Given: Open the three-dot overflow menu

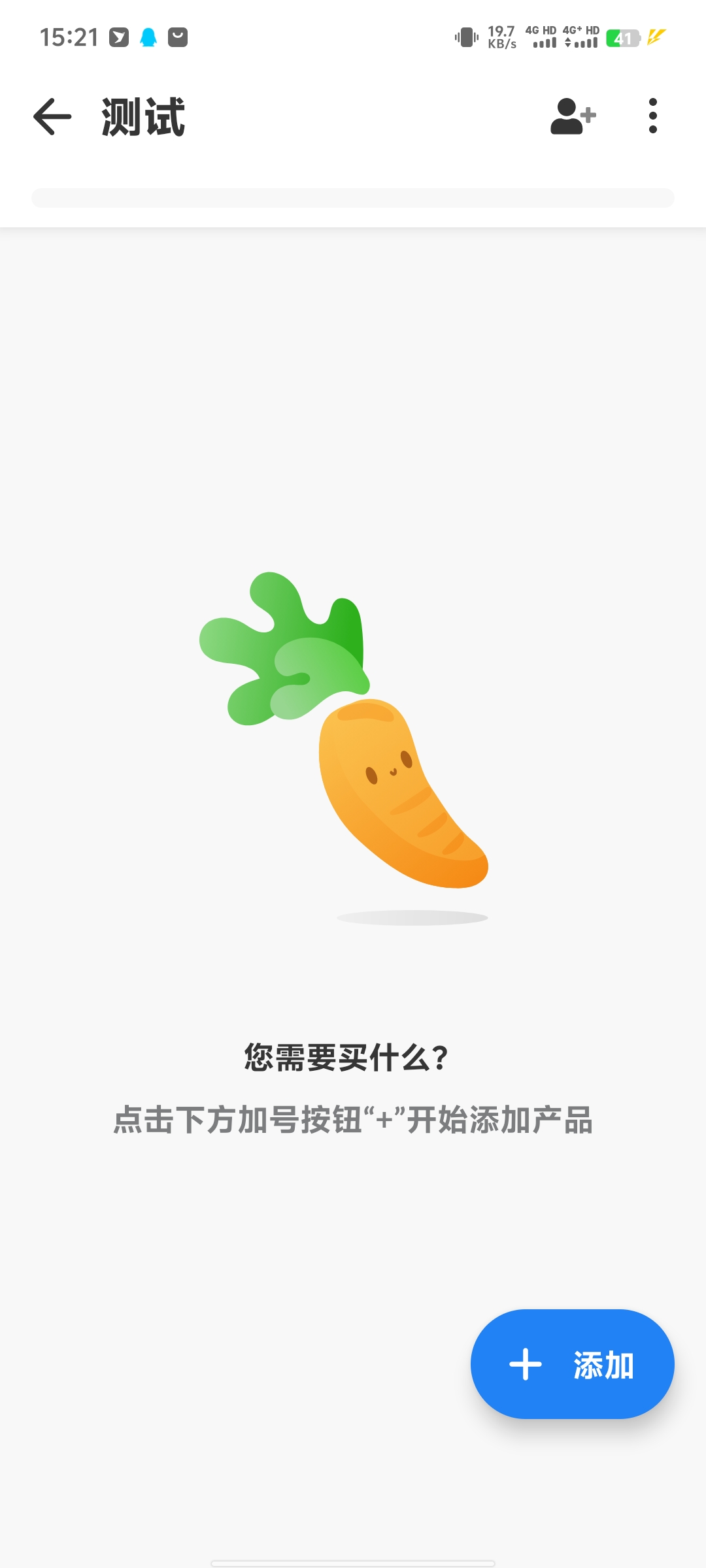Looking at the screenshot, I should point(652,117).
